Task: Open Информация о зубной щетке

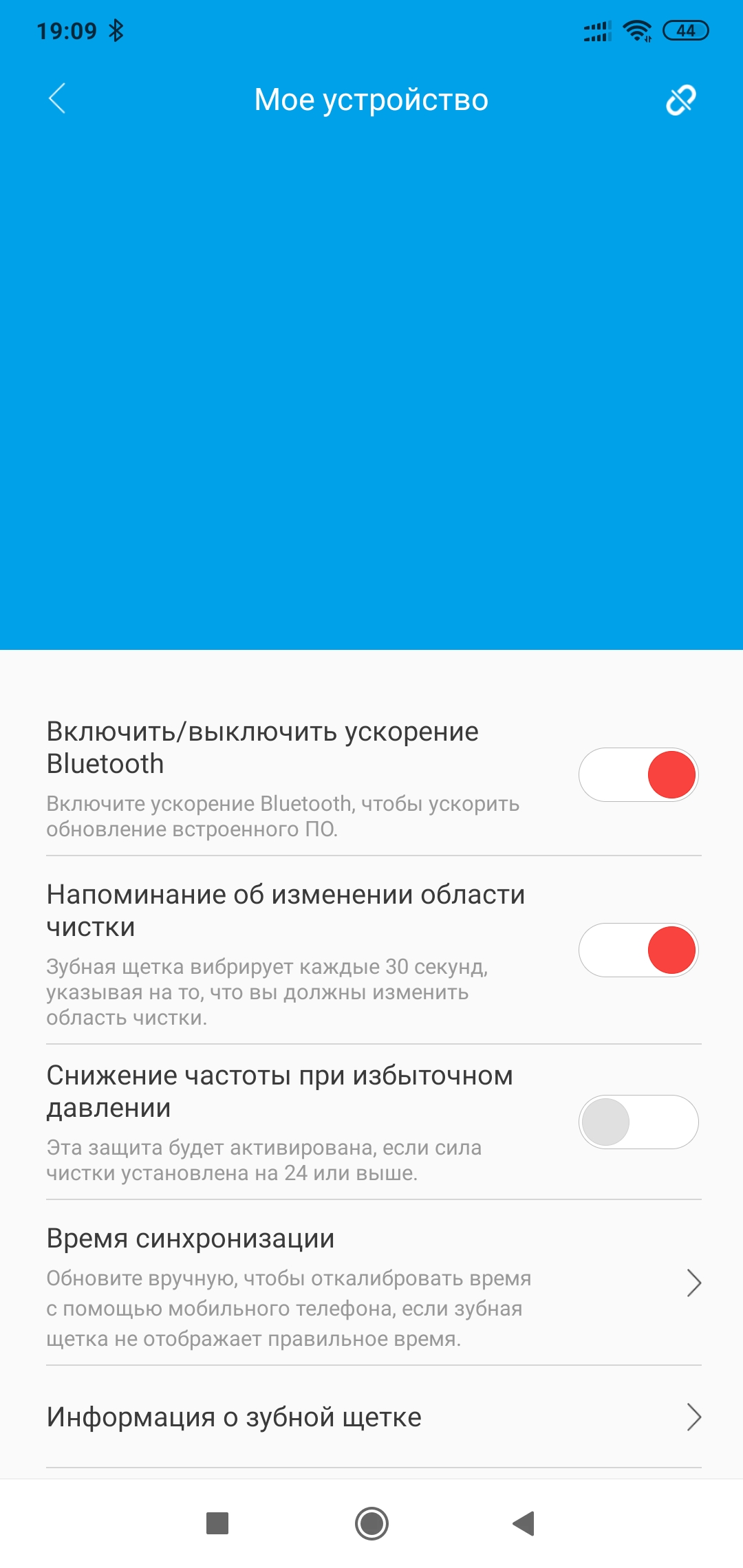Action: tap(371, 1417)
